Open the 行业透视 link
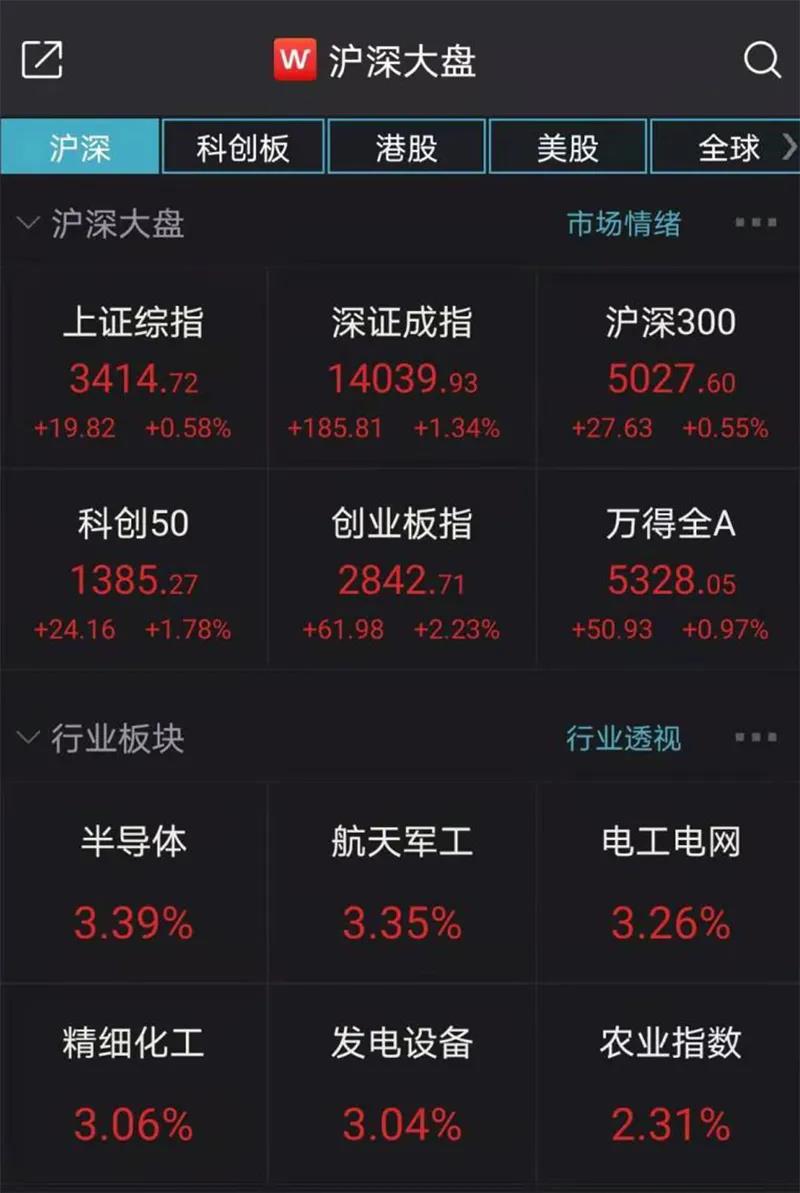 pyautogui.click(x=624, y=739)
